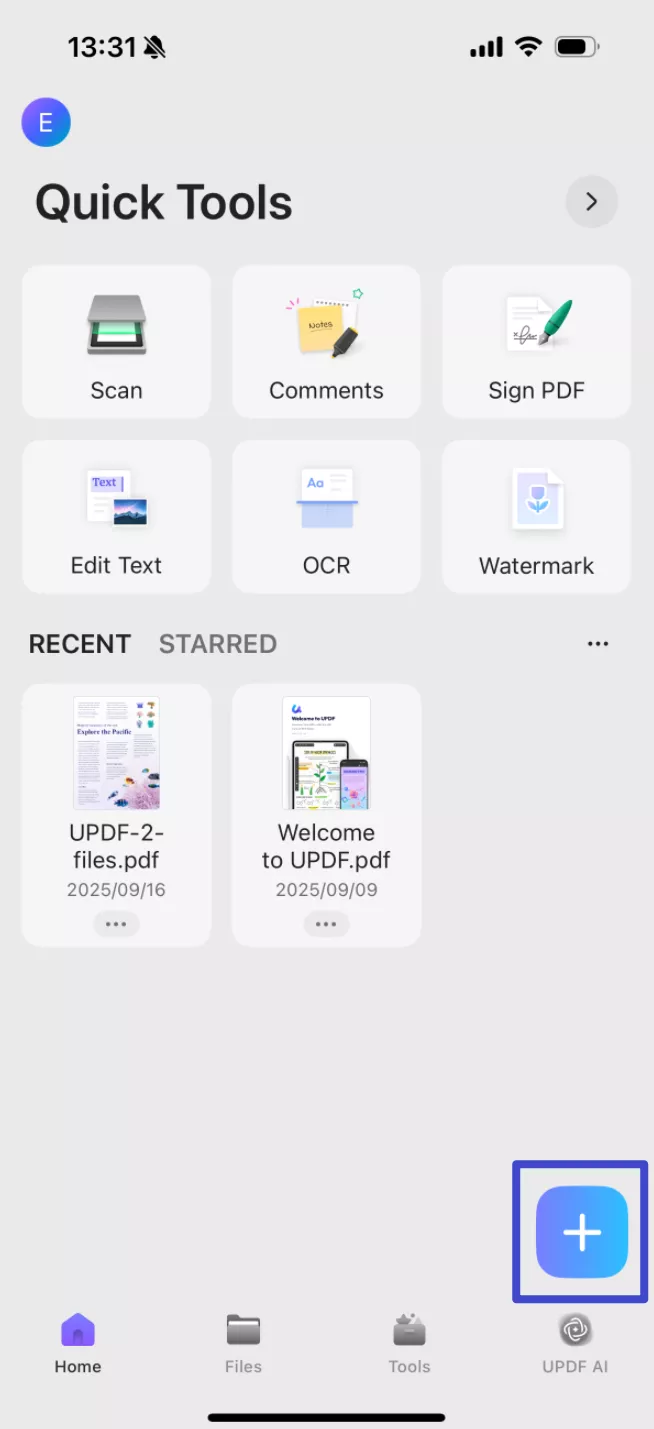Screen dimensions: 654x1429
Task: Expand Quick Tools with the arrow button
Action: pos(591,202)
